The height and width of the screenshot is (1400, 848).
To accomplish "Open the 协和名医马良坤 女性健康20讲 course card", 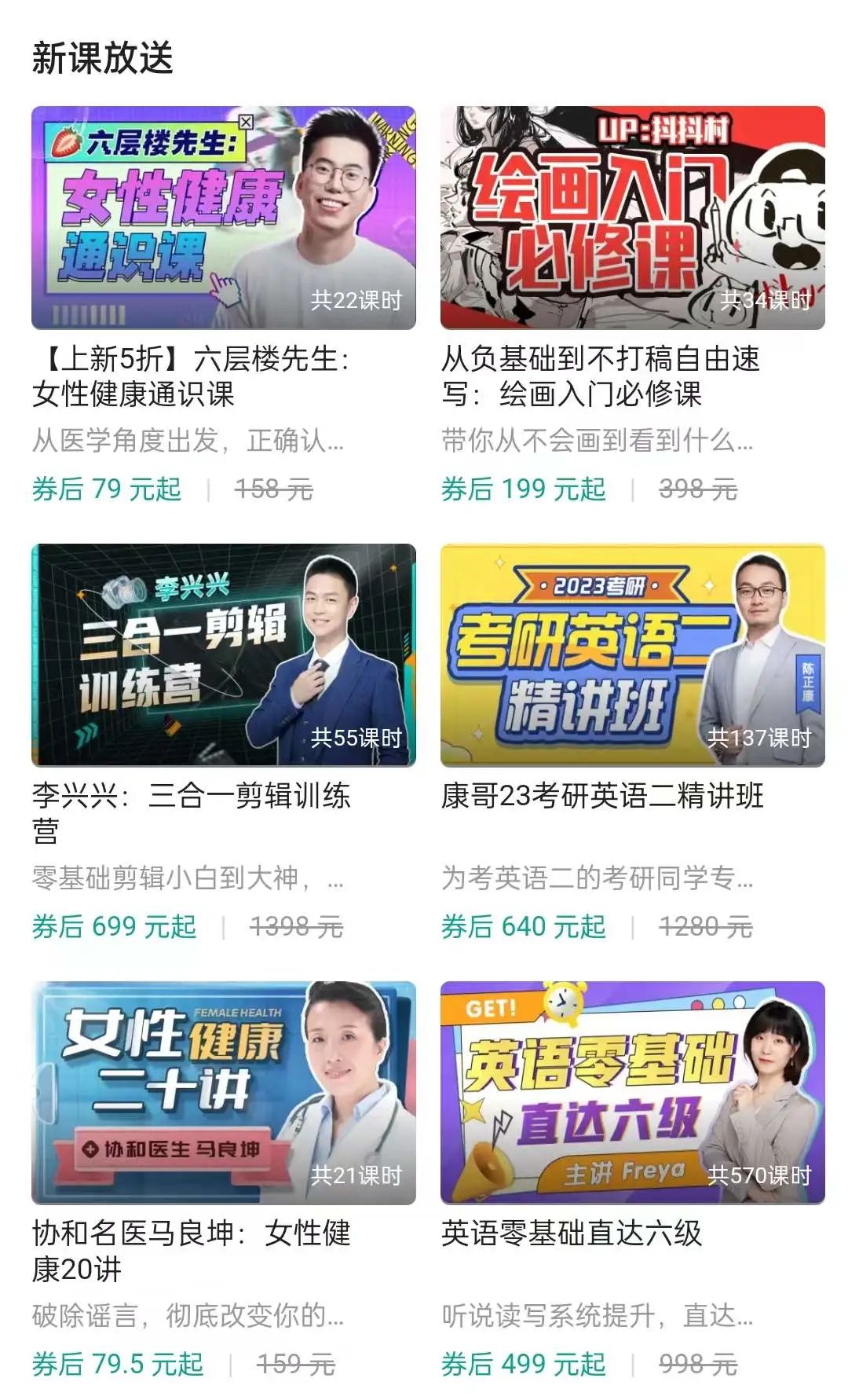I will coord(224,1092).
